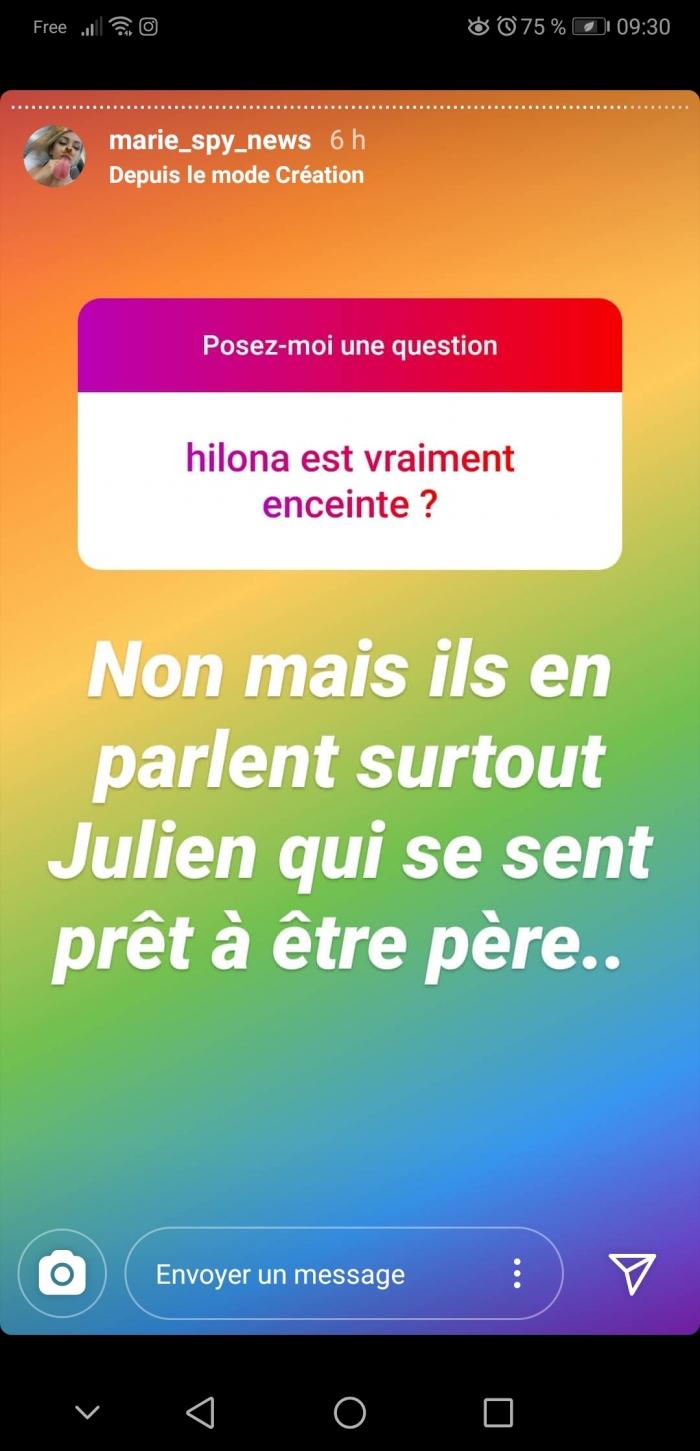Share story with paper plane icon

click(x=632, y=1273)
